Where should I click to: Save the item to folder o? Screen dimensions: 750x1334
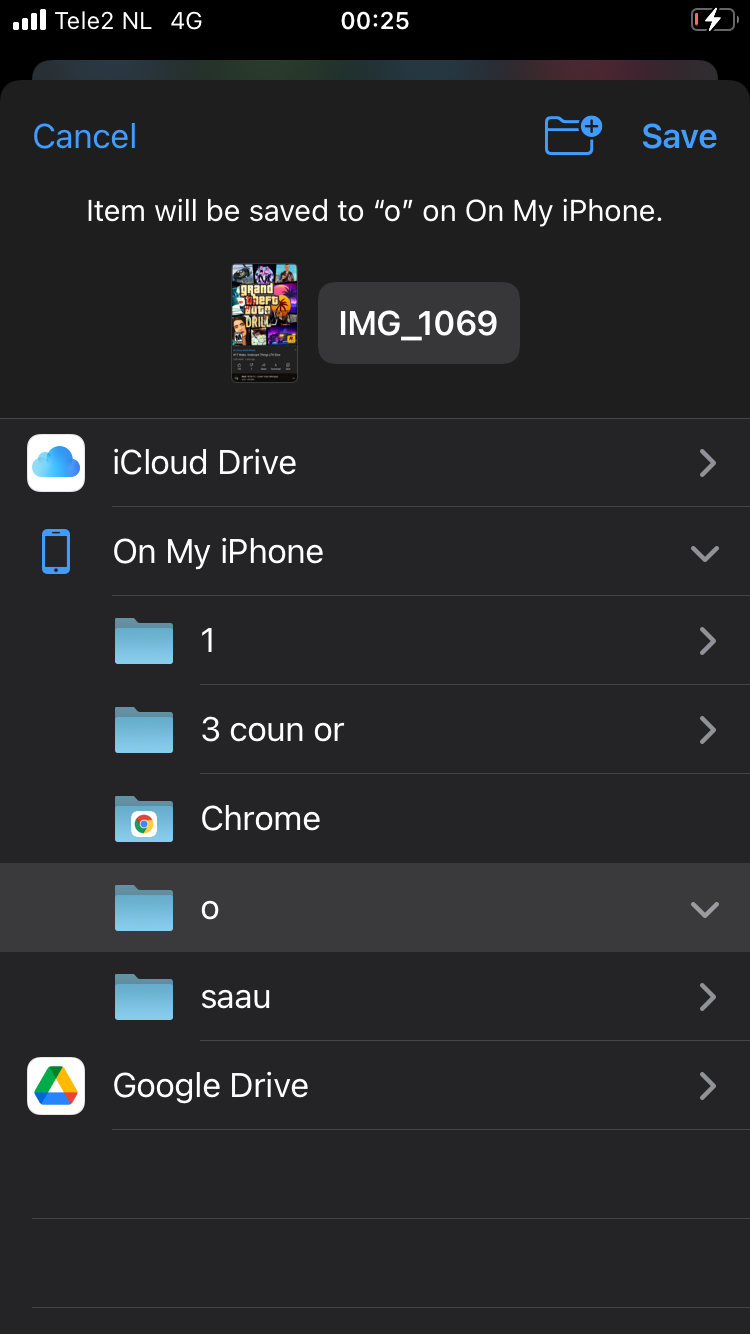(x=679, y=136)
